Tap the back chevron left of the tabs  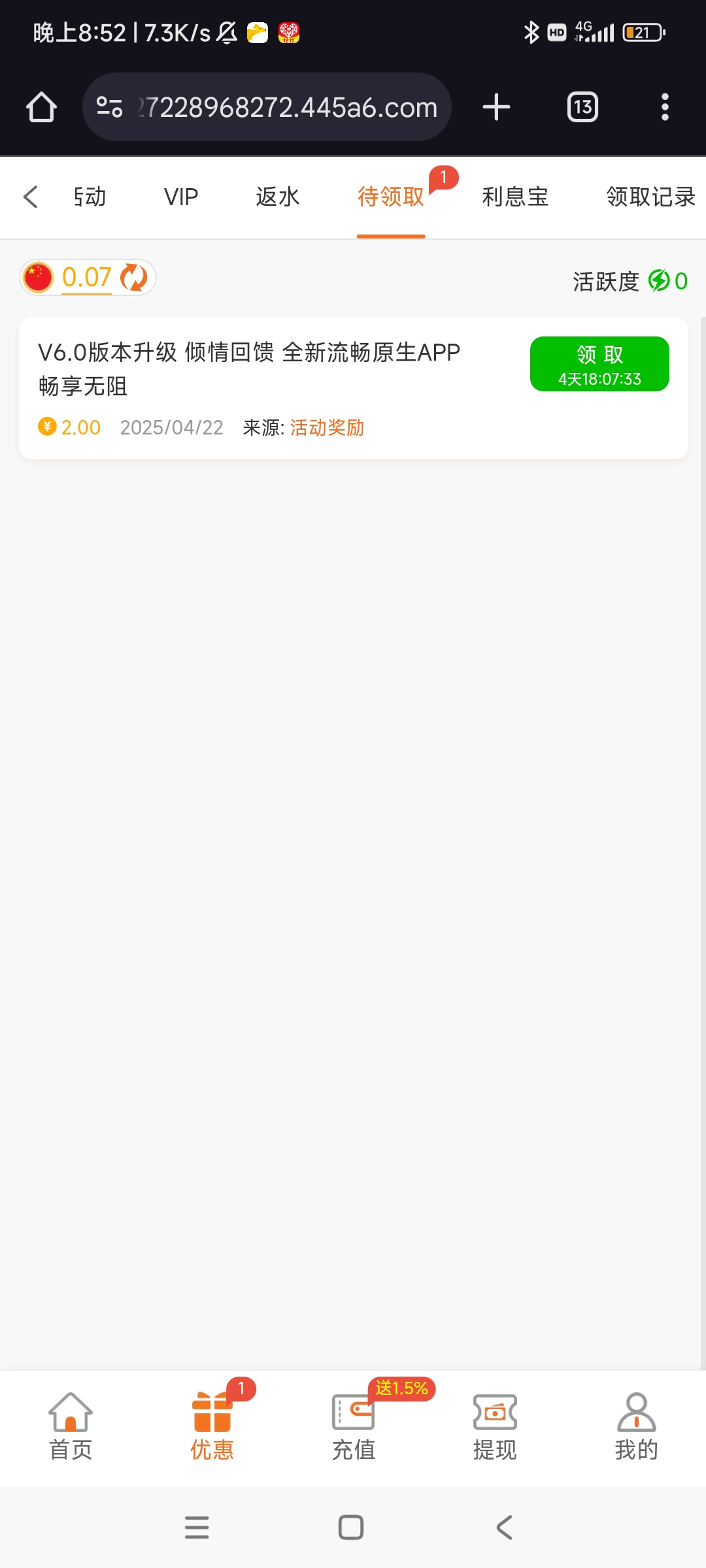[30, 196]
